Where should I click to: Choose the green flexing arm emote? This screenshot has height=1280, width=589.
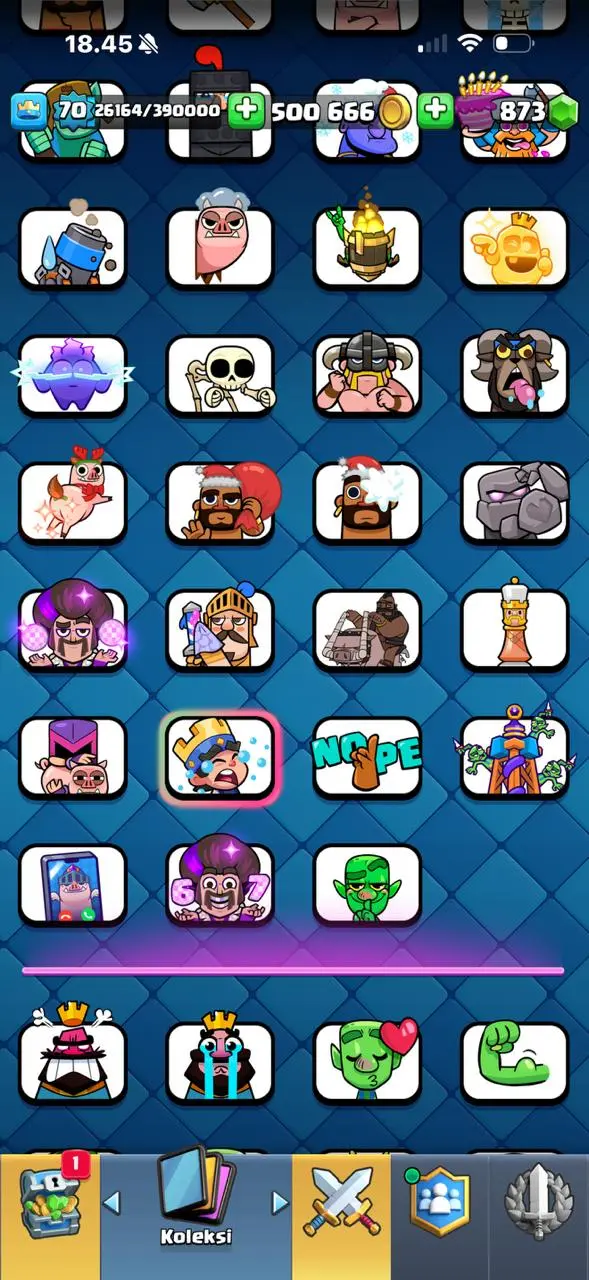515,1061
